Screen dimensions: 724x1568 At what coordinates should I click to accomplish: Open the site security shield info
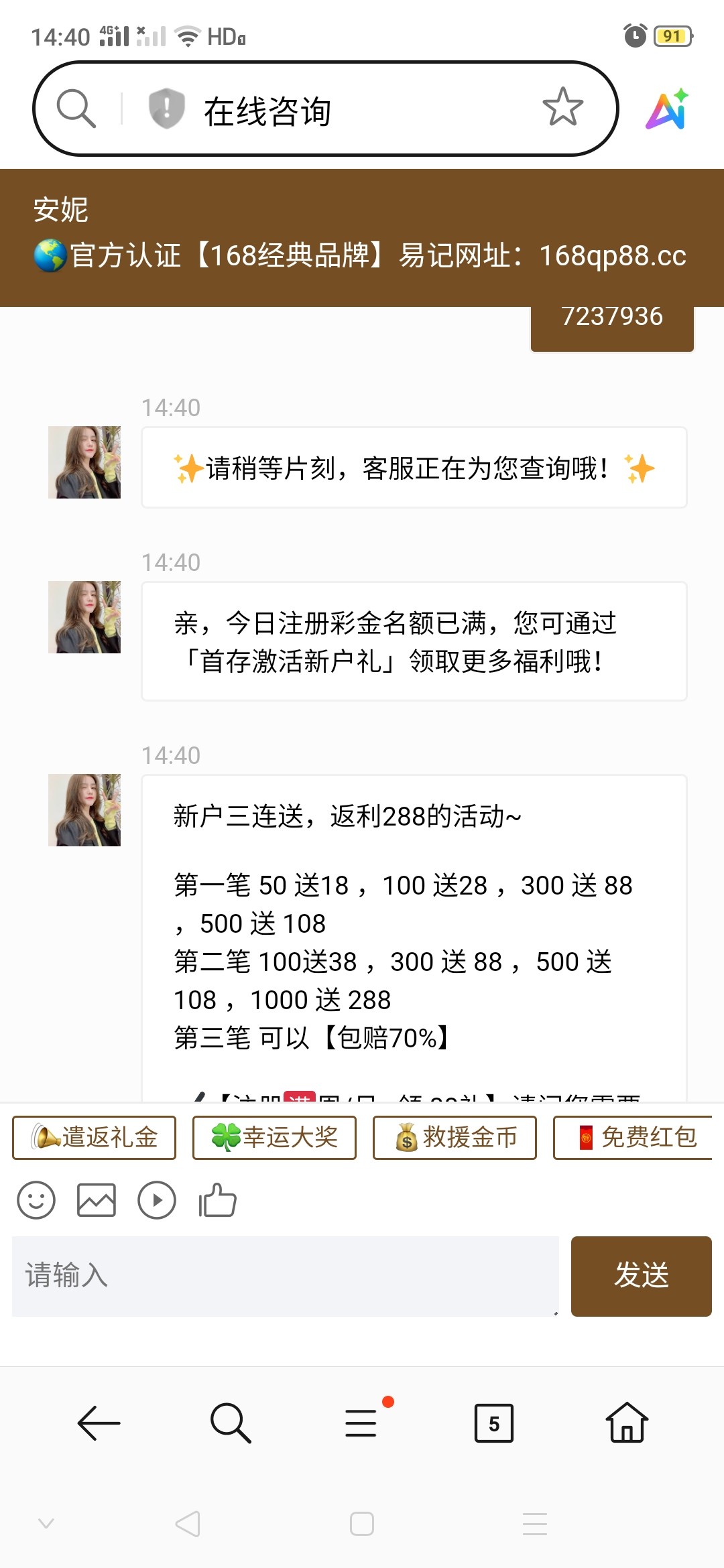166,108
